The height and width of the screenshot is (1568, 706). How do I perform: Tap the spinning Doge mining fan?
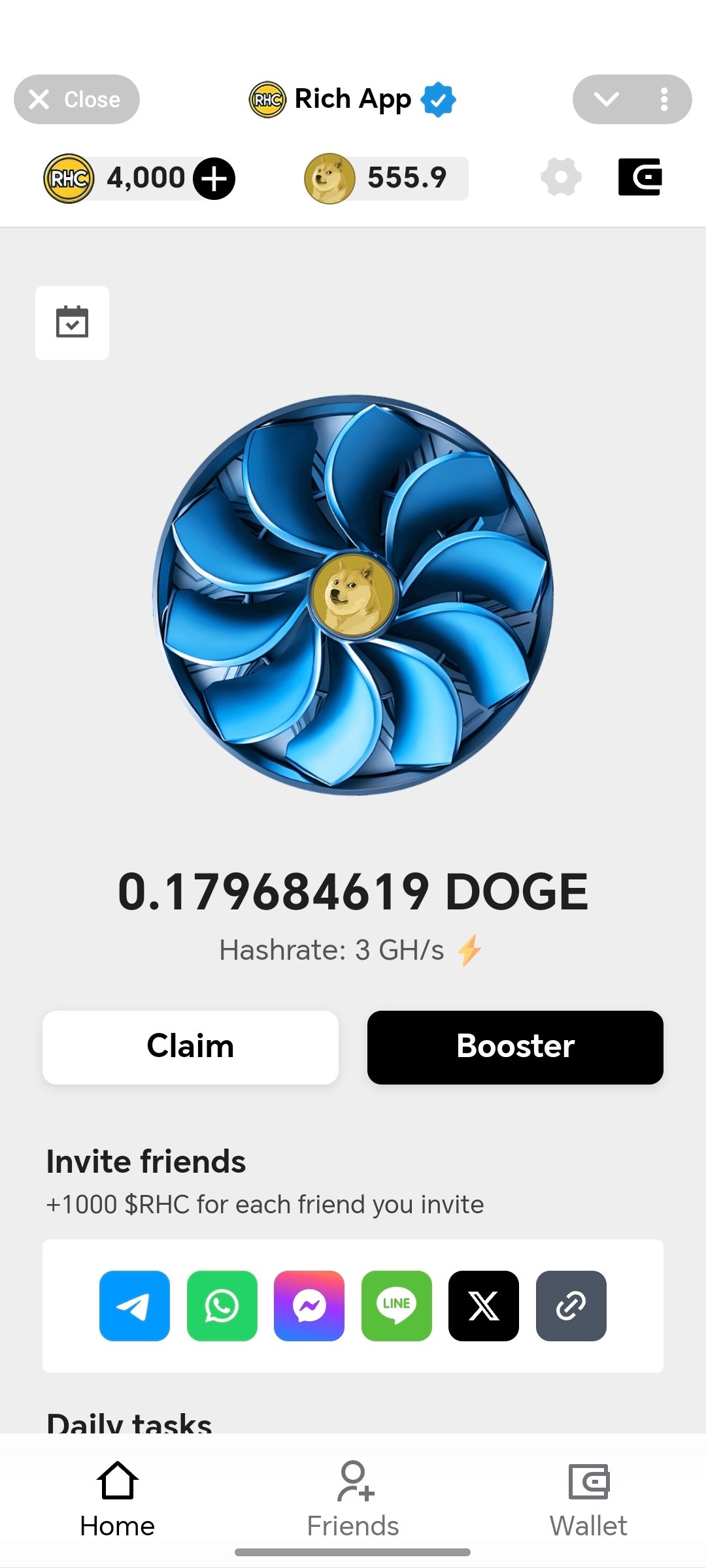point(353,595)
